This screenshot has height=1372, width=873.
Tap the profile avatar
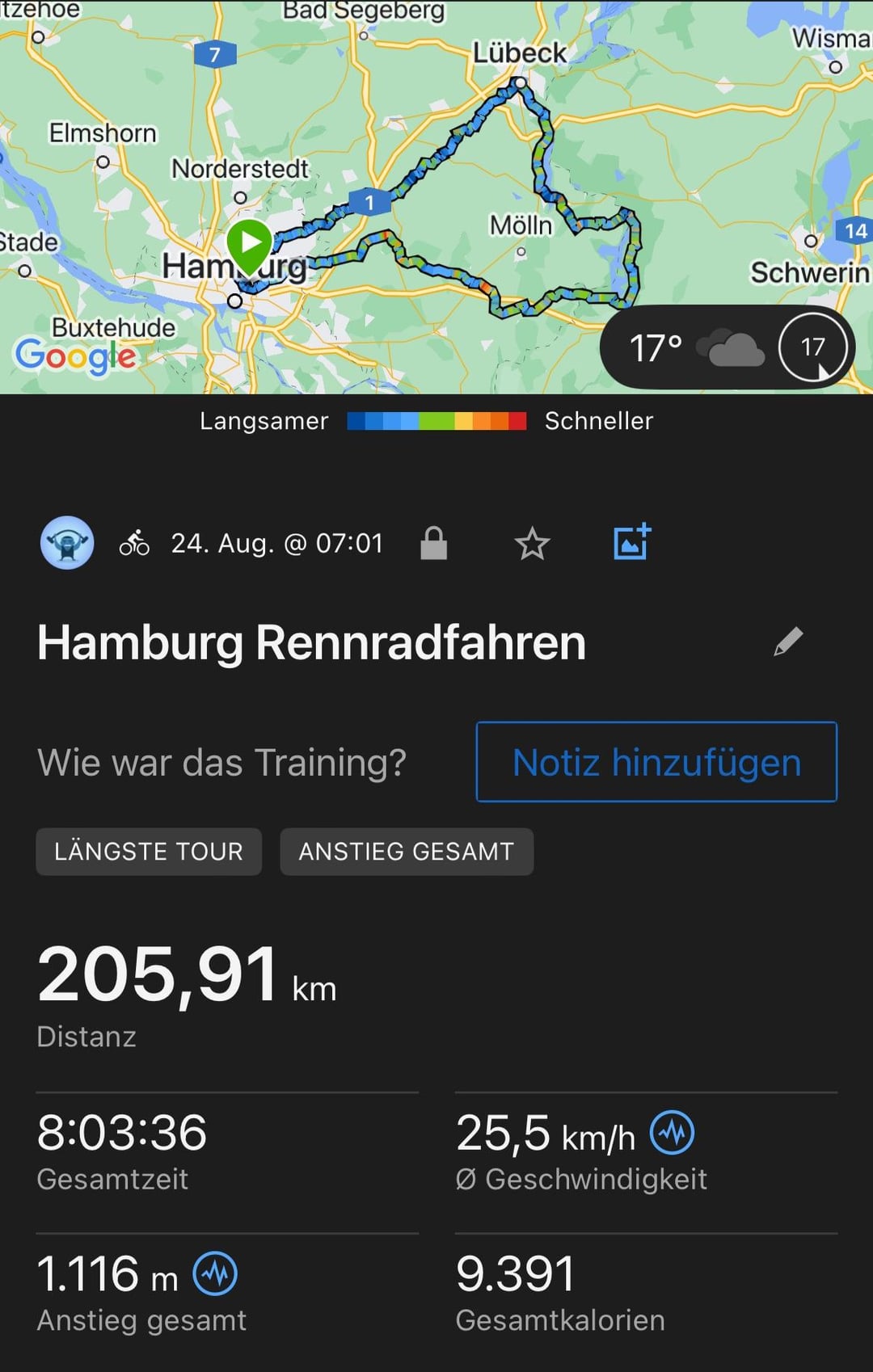(x=67, y=543)
